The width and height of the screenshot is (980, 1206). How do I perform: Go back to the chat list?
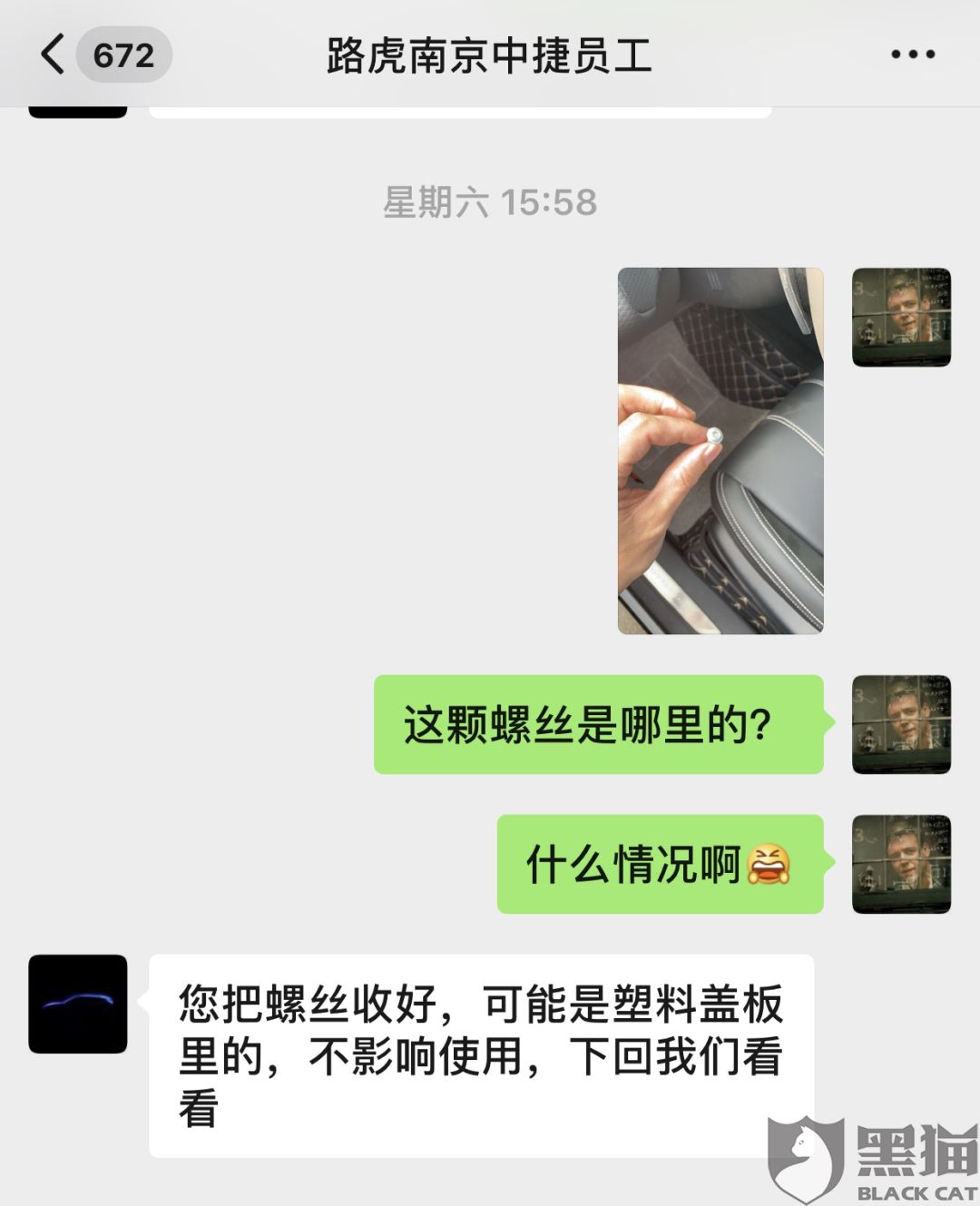pyautogui.click(x=54, y=54)
